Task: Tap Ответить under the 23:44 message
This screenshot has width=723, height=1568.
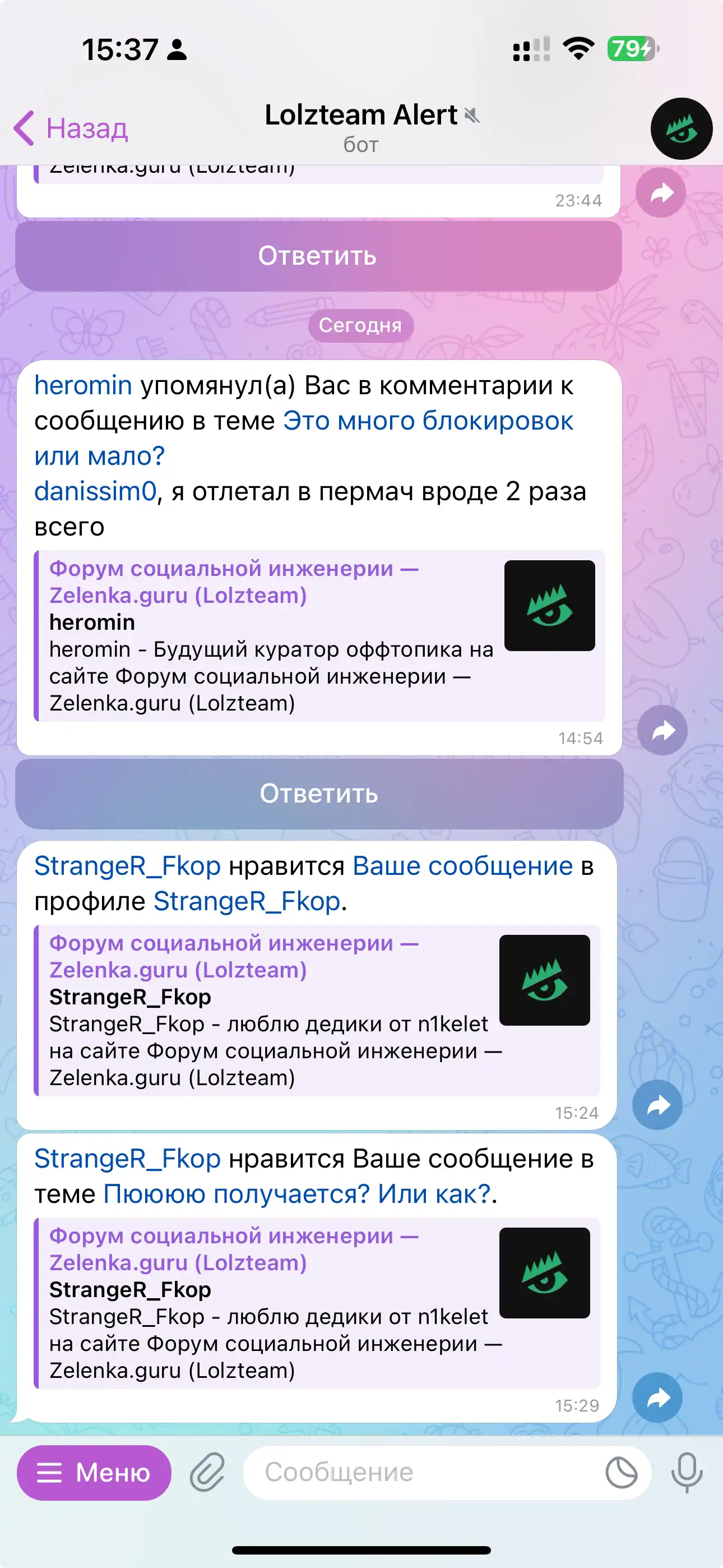Action: point(318,256)
